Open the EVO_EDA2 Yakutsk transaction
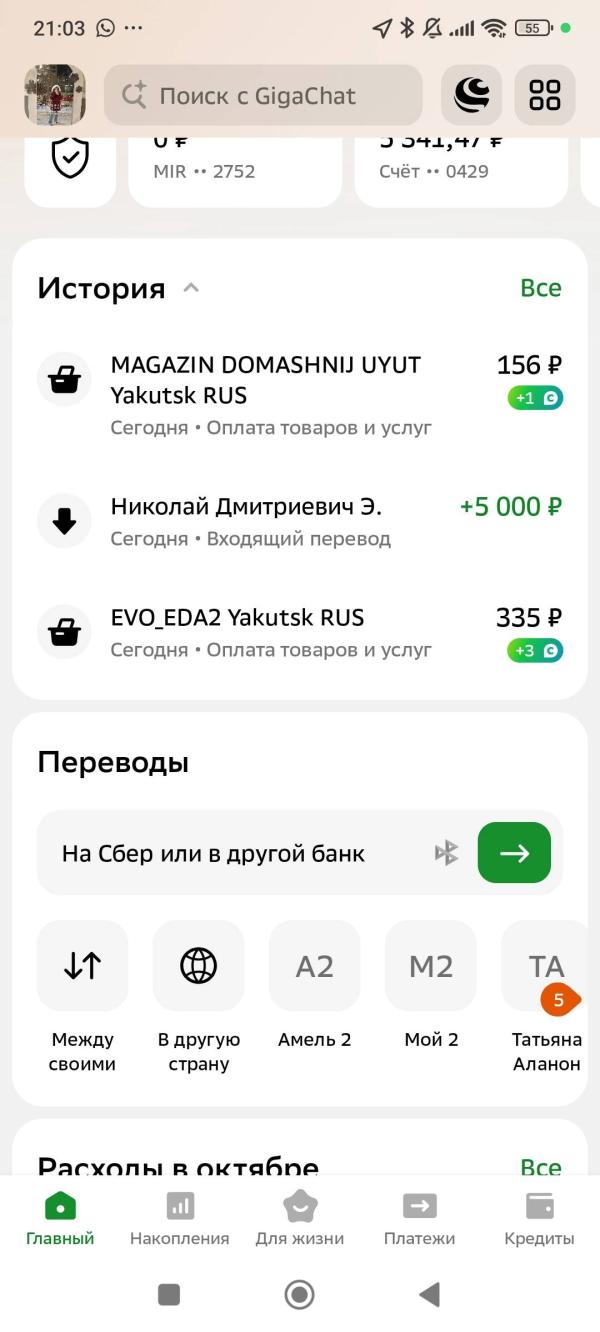 pos(300,632)
